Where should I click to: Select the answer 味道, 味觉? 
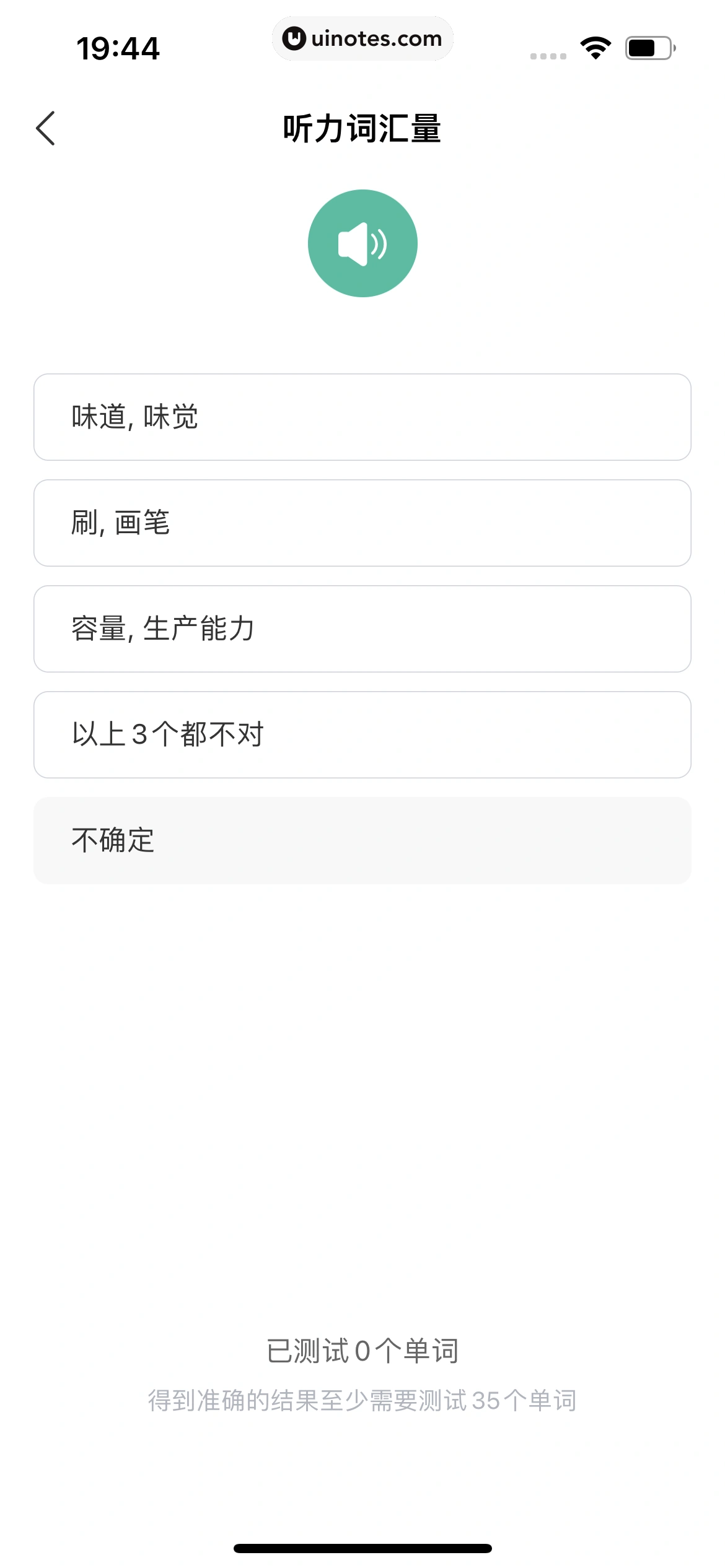tap(362, 417)
